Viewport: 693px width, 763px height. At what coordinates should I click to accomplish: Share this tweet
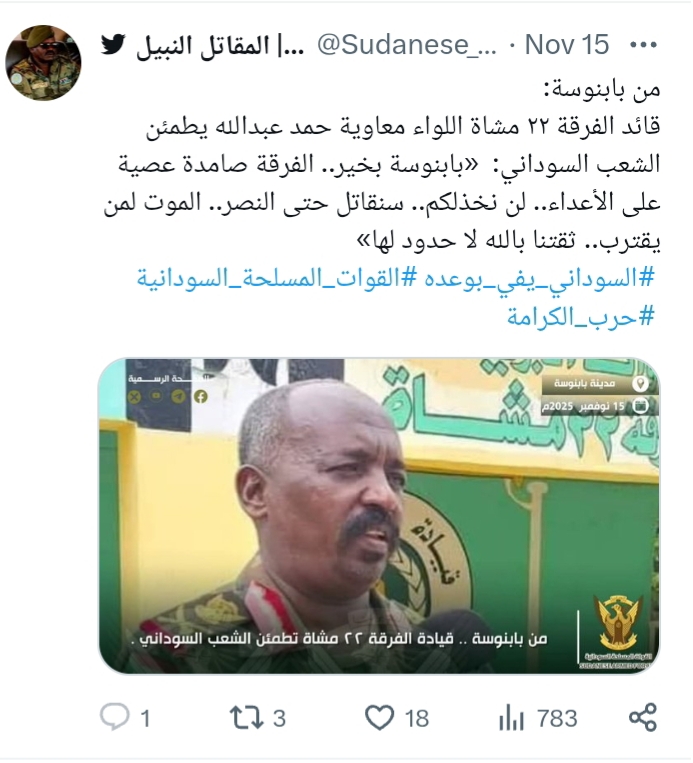(642, 717)
